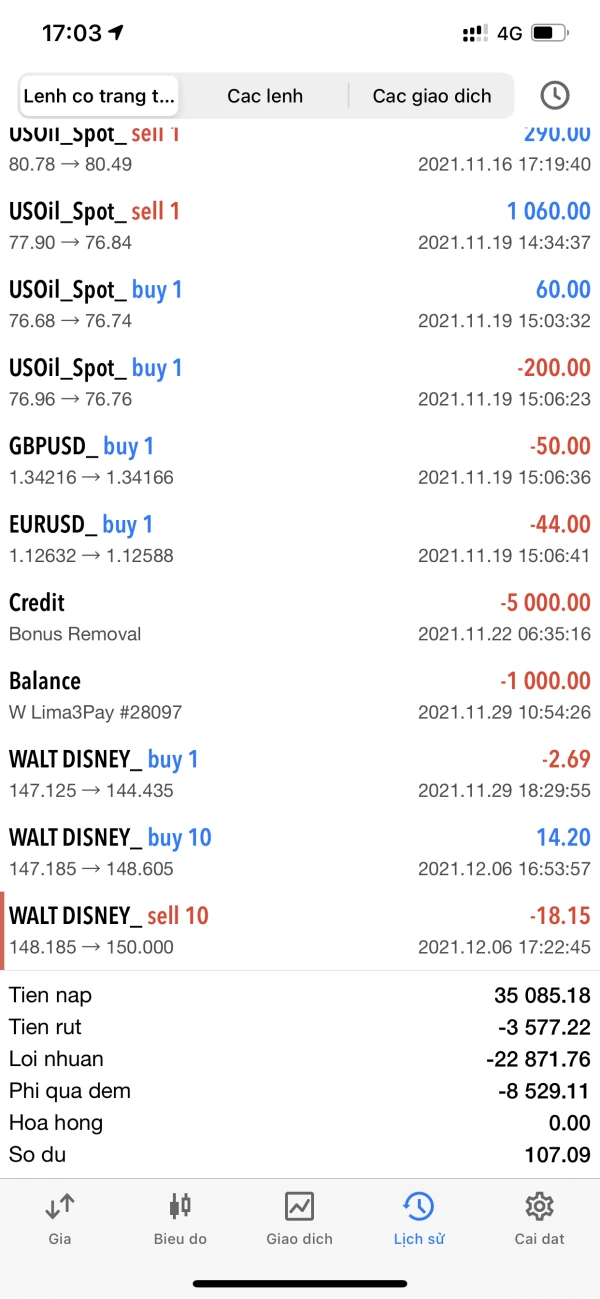
Task: View the GBPUSD_ buy 1 trade
Action: tap(300, 460)
